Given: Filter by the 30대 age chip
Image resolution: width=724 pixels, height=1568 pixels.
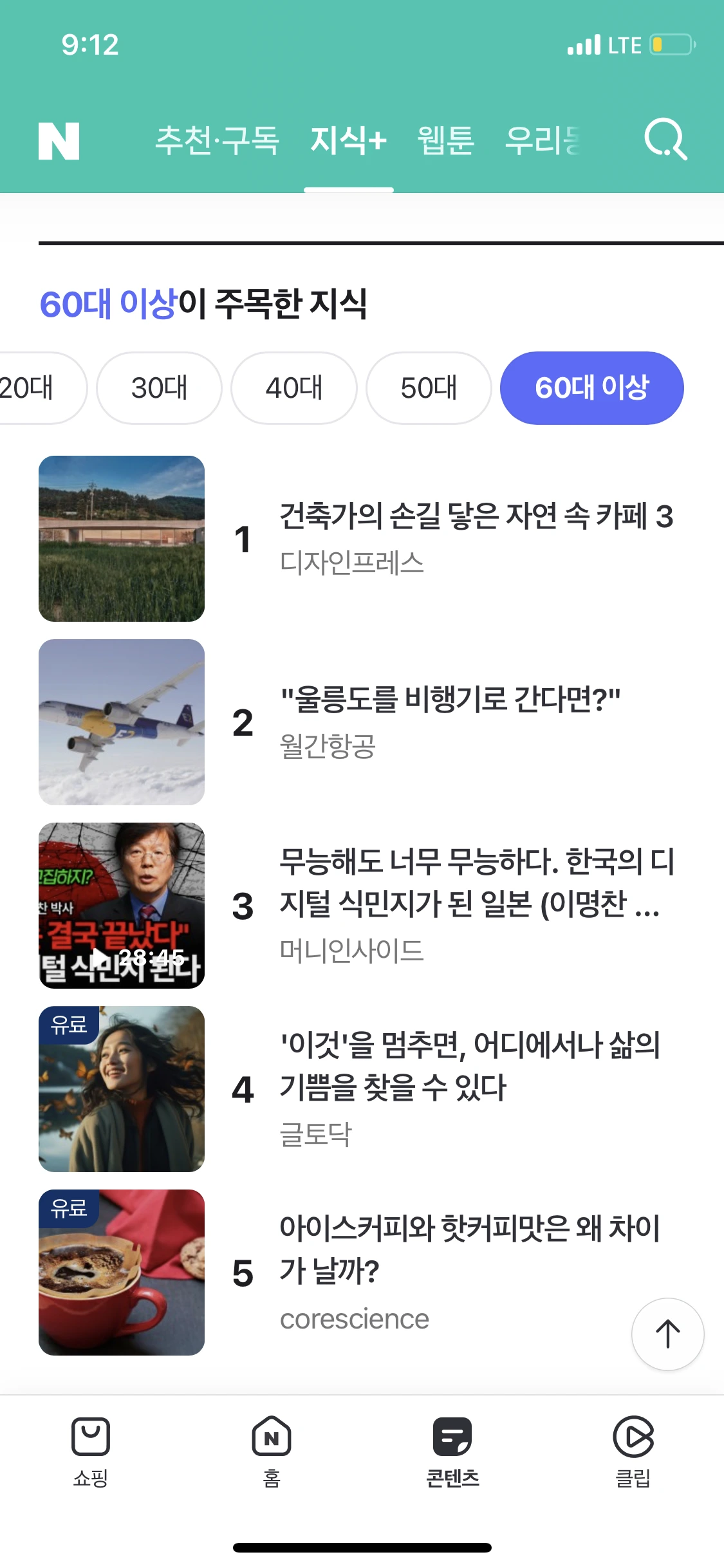Looking at the screenshot, I should [159, 388].
